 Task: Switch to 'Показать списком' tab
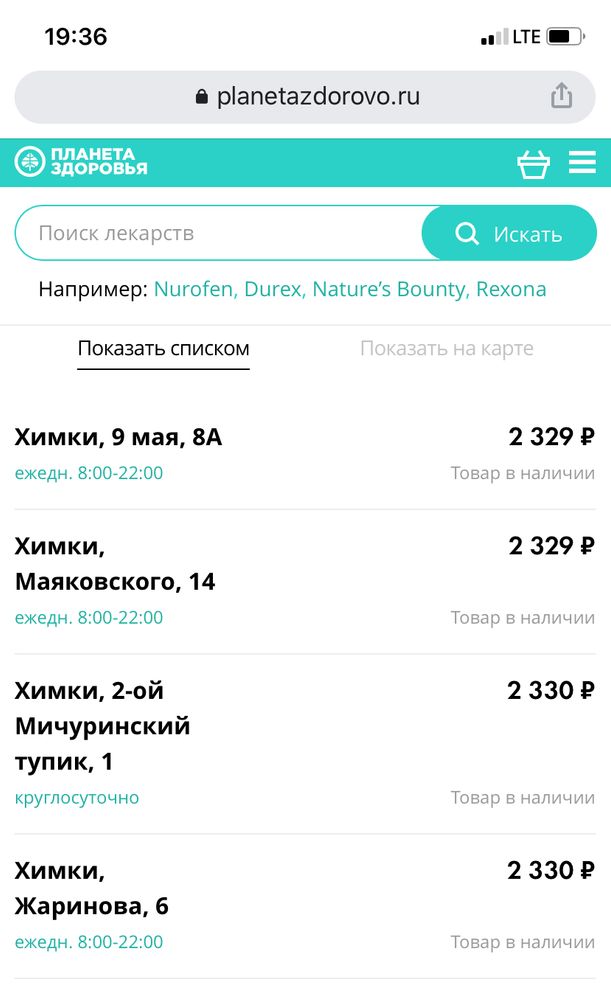click(x=164, y=349)
